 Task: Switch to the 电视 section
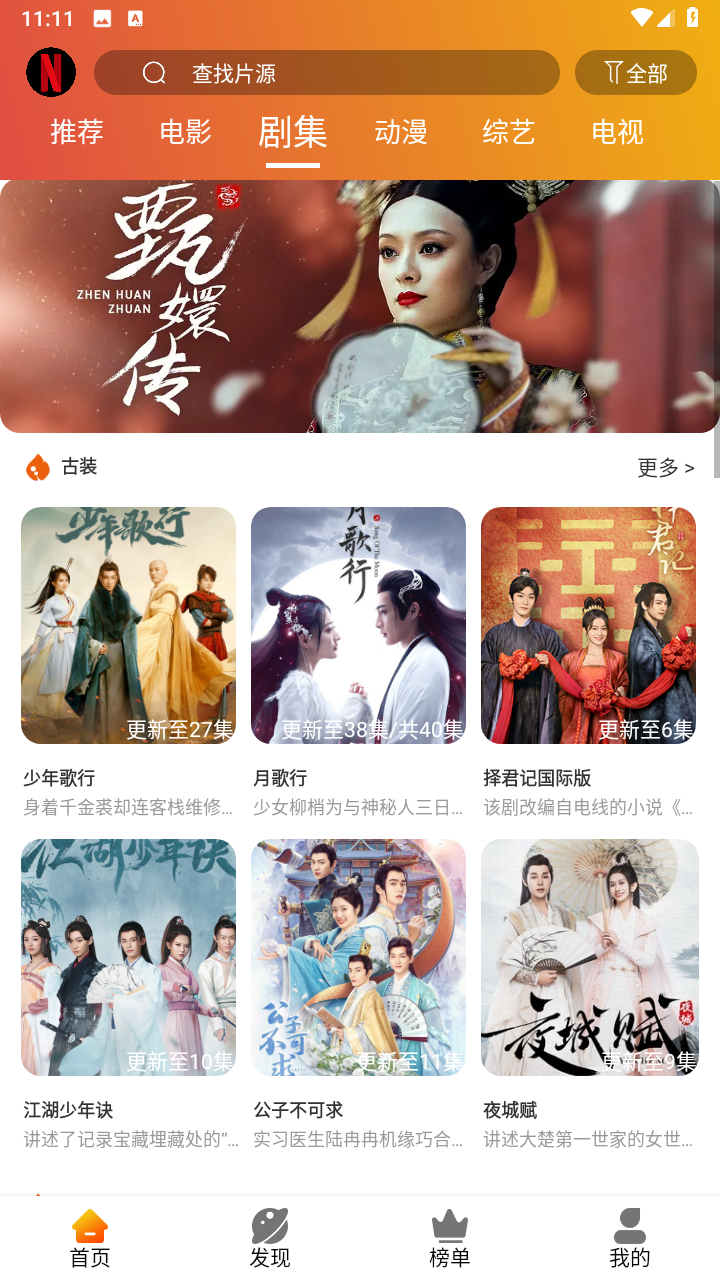coord(616,133)
